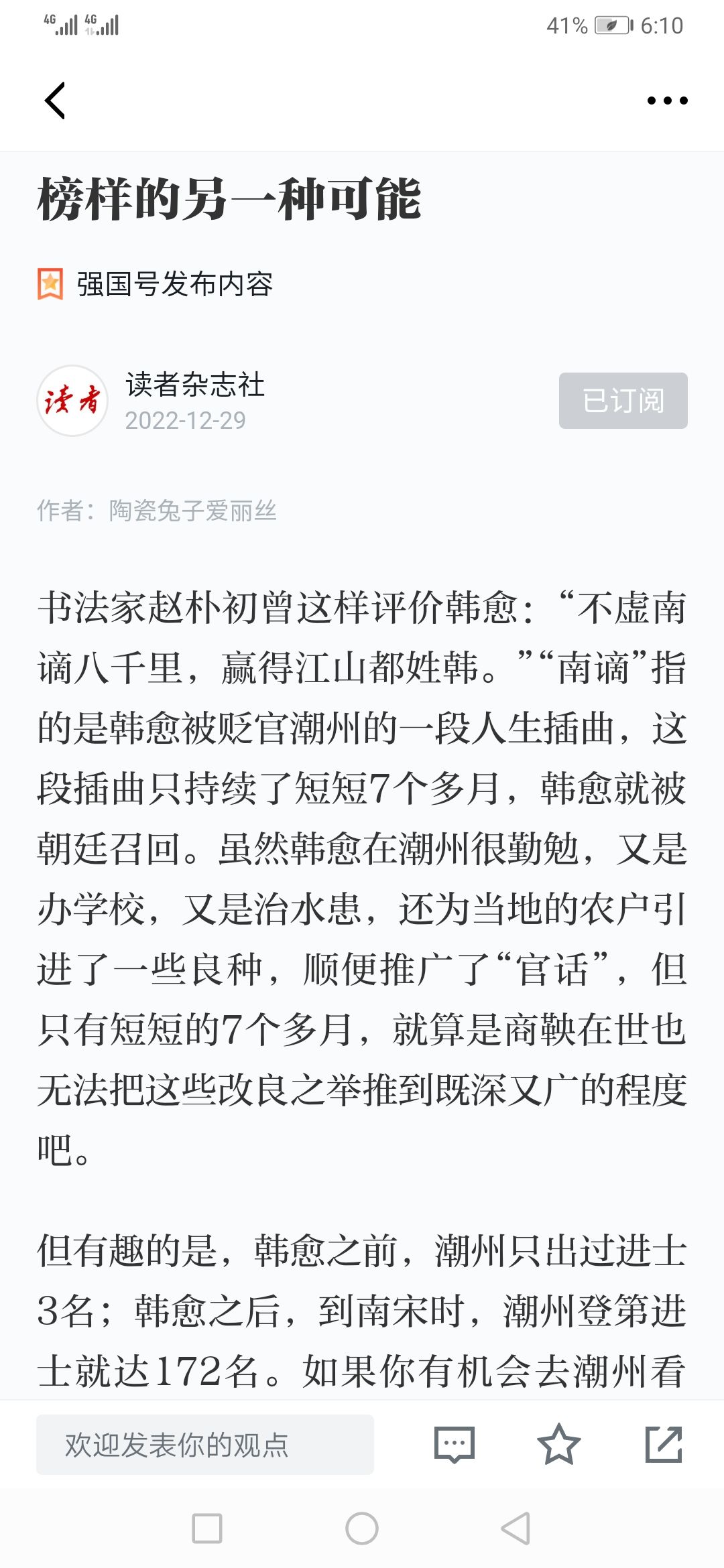Viewport: 724px width, 1568px height.
Task: Tap the 欢迎发表你的观点 comment field
Action: [205, 1444]
